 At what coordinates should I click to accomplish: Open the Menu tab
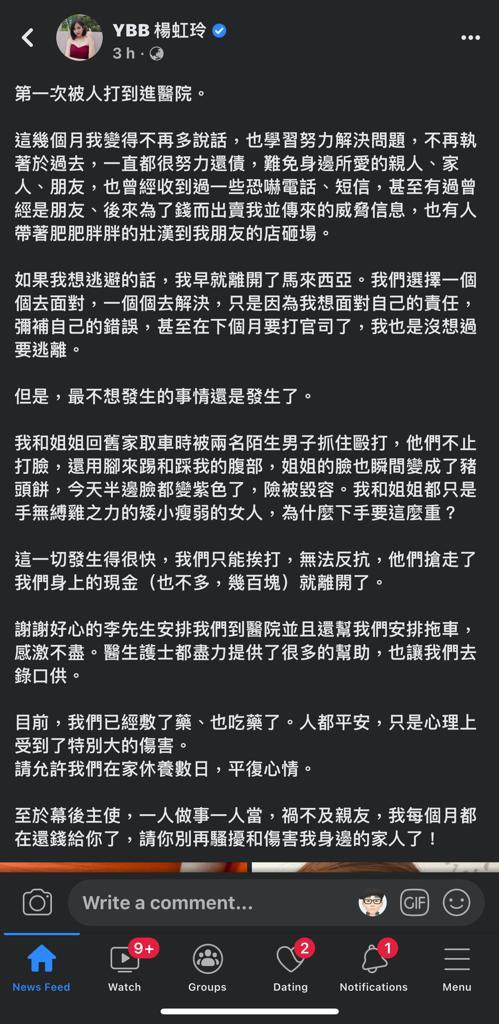(457, 968)
